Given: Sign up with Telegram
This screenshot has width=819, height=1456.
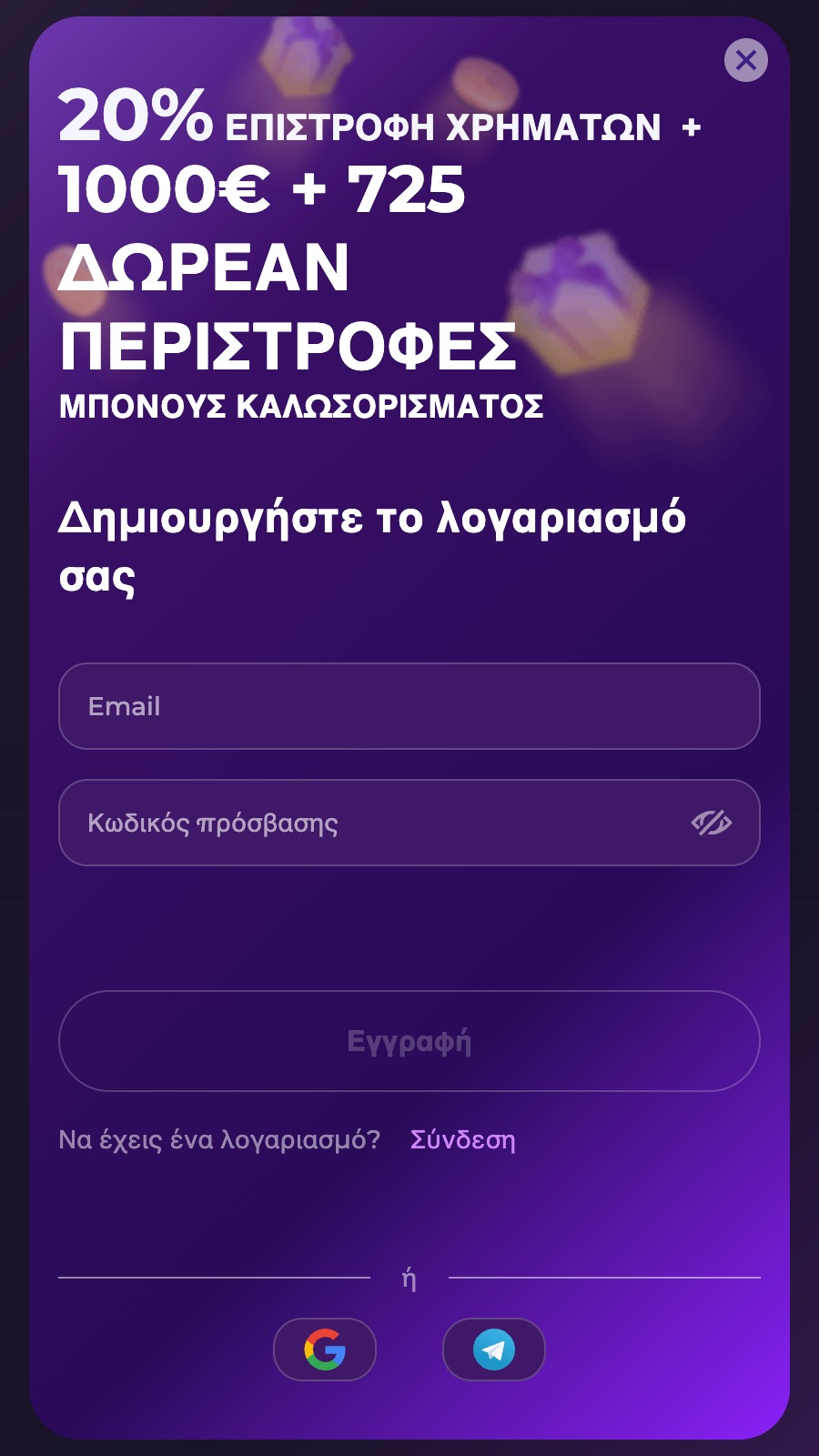Looking at the screenshot, I should tap(493, 1350).
